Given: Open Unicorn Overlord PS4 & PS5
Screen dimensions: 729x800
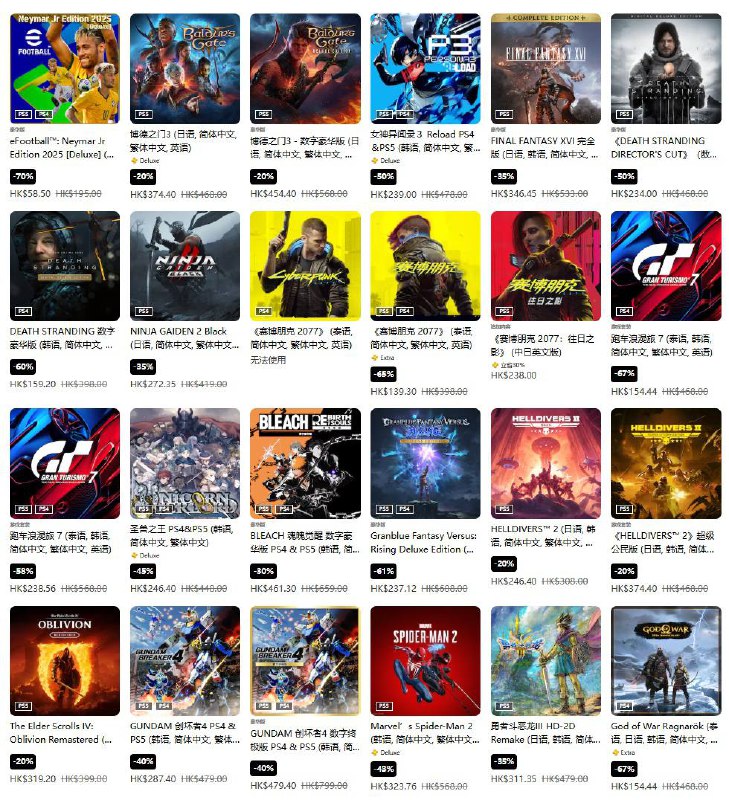Looking at the screenshot, I should (185, 462).
